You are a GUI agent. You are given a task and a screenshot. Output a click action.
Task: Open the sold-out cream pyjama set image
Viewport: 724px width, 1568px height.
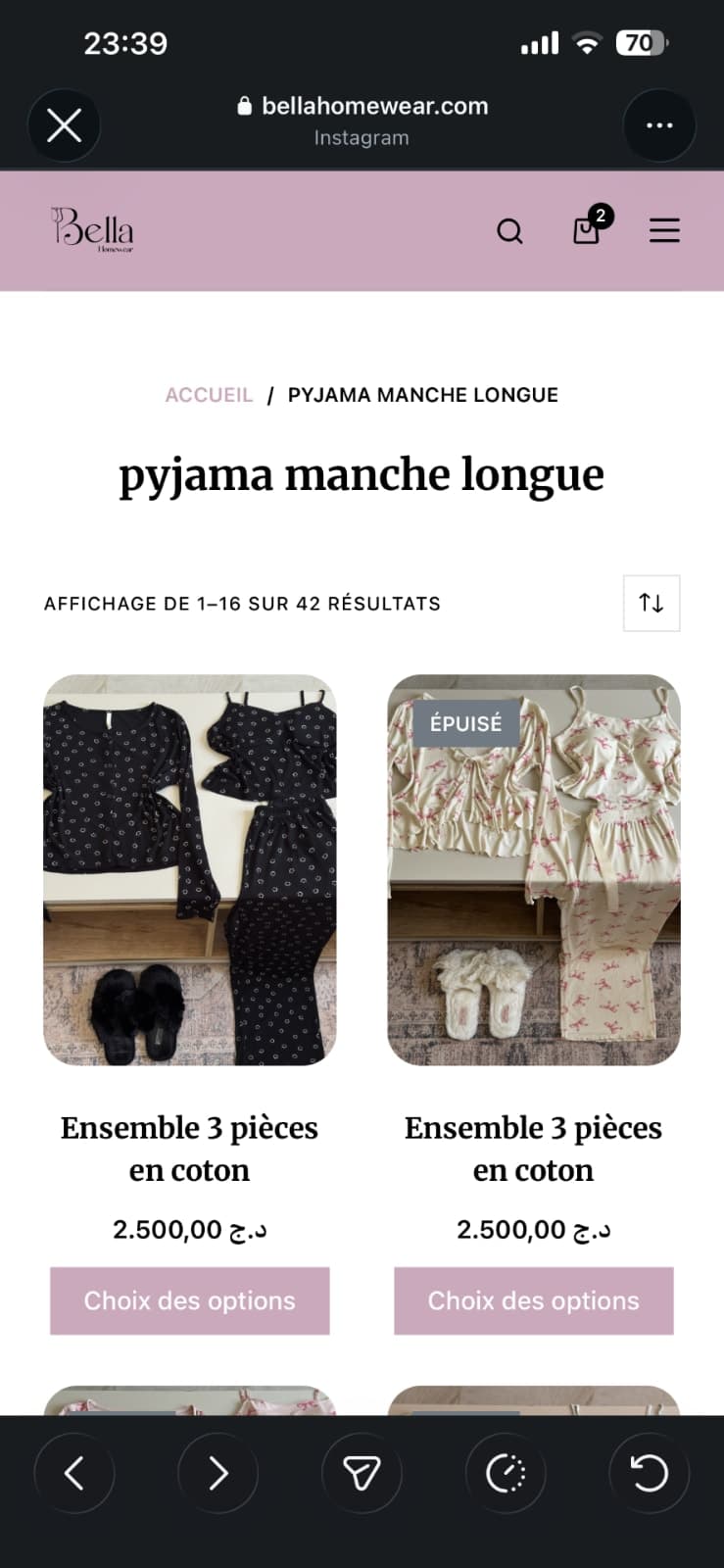(534, 870)
